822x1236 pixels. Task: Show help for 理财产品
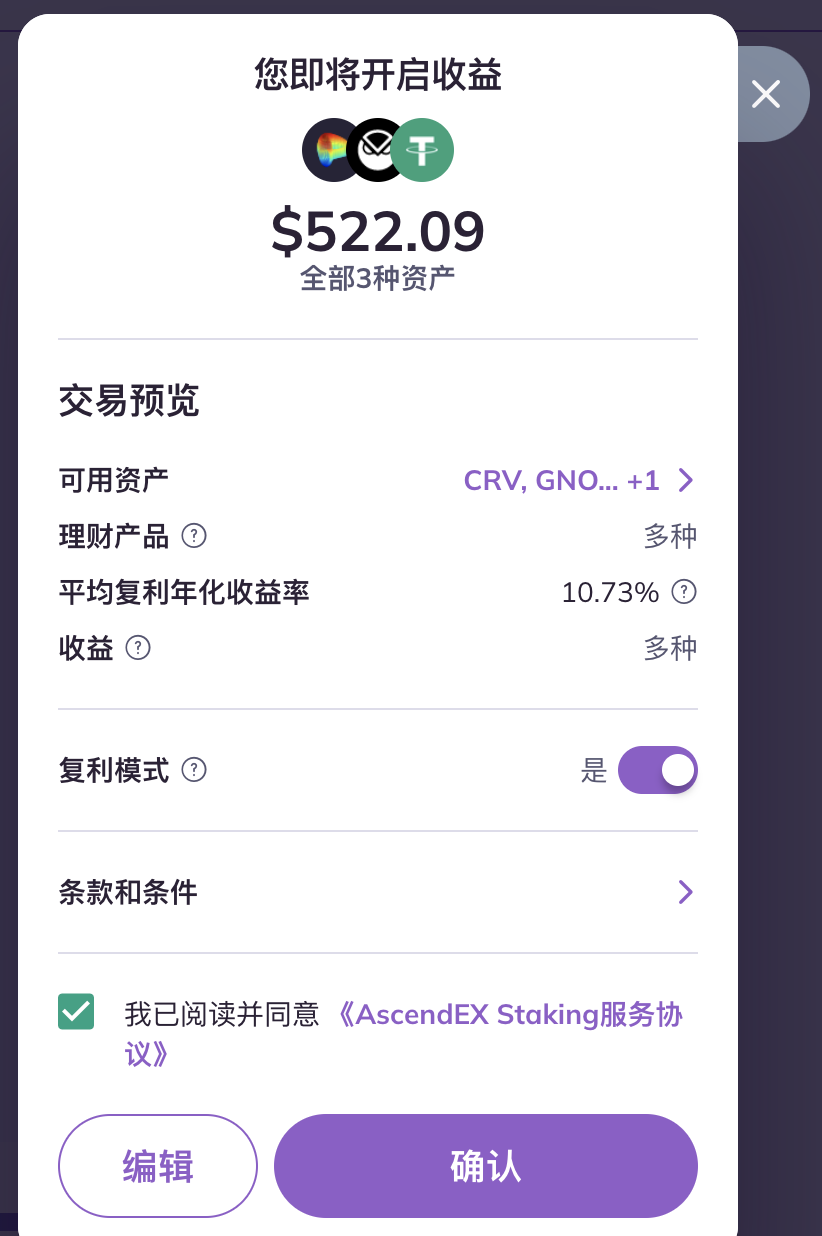click(194, 537)
